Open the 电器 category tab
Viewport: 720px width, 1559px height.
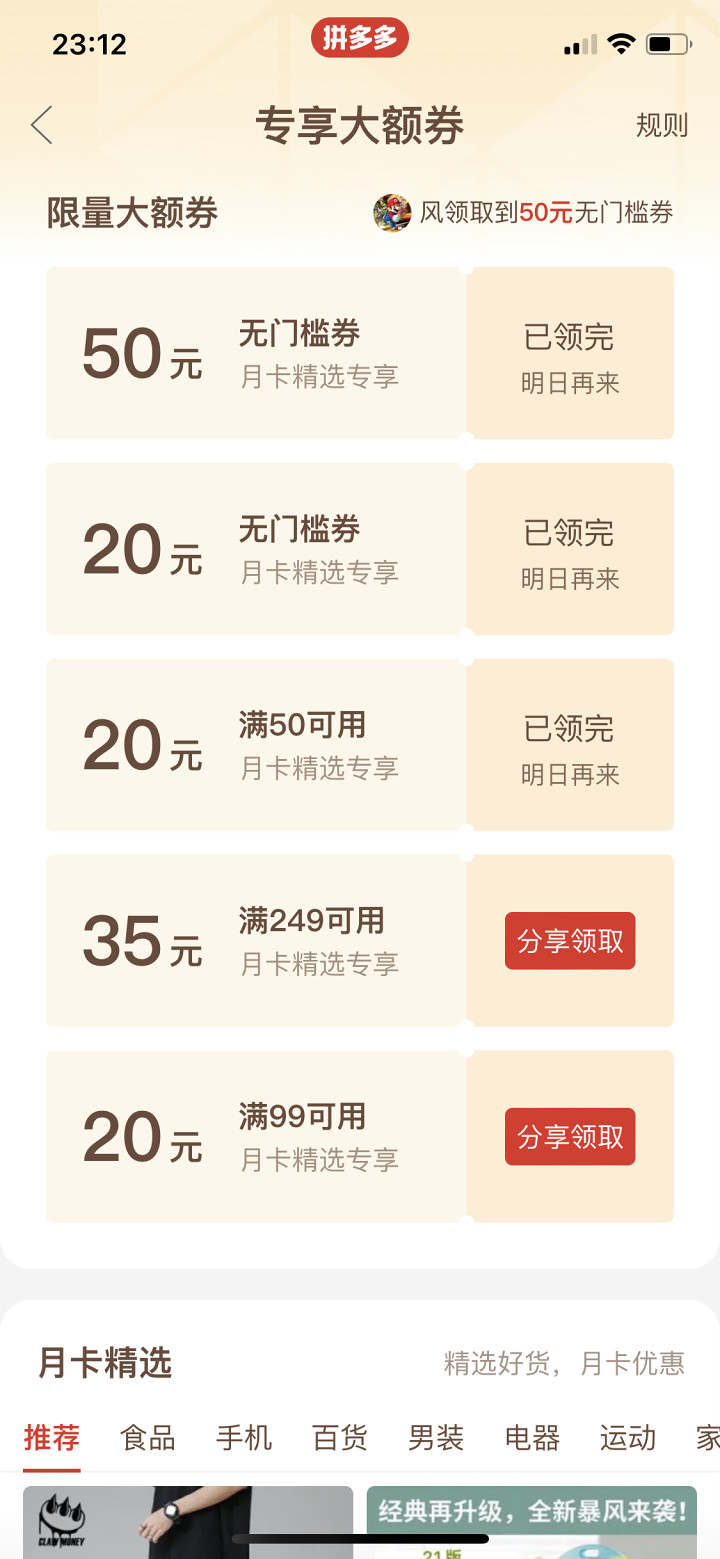click(532, 1438)
